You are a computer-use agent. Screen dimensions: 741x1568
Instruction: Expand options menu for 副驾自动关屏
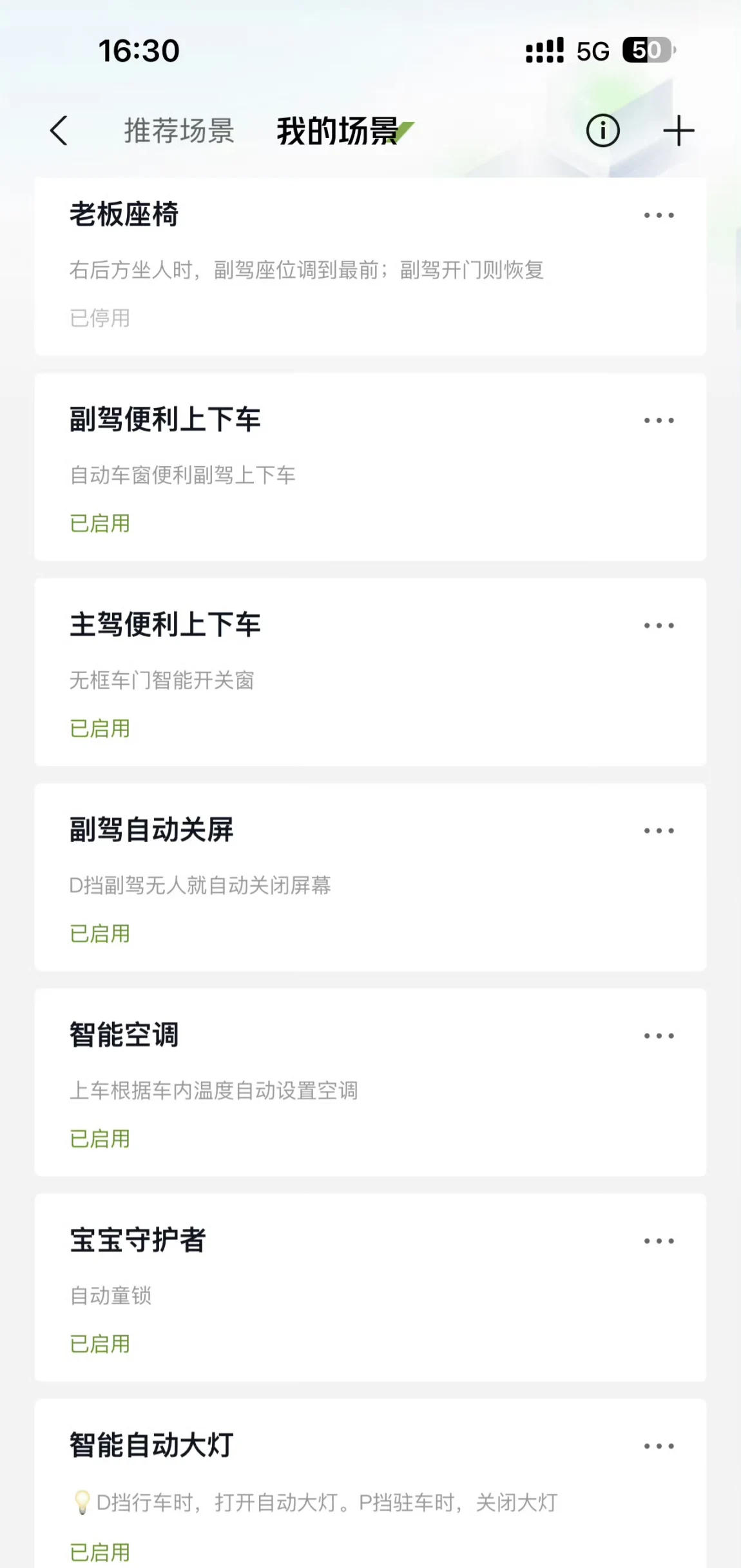point(659,830)
